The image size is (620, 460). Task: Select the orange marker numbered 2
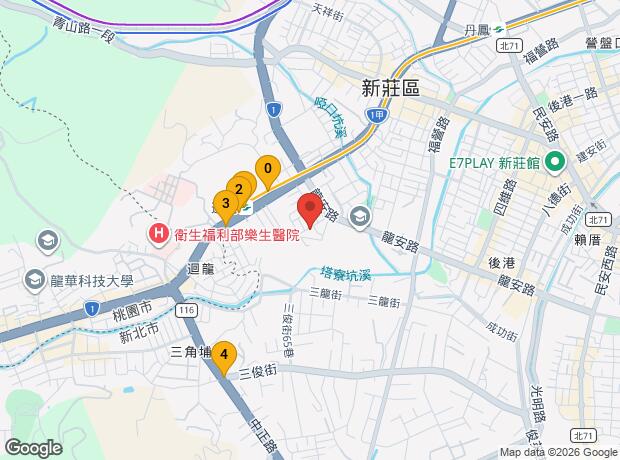click(239, 187)
